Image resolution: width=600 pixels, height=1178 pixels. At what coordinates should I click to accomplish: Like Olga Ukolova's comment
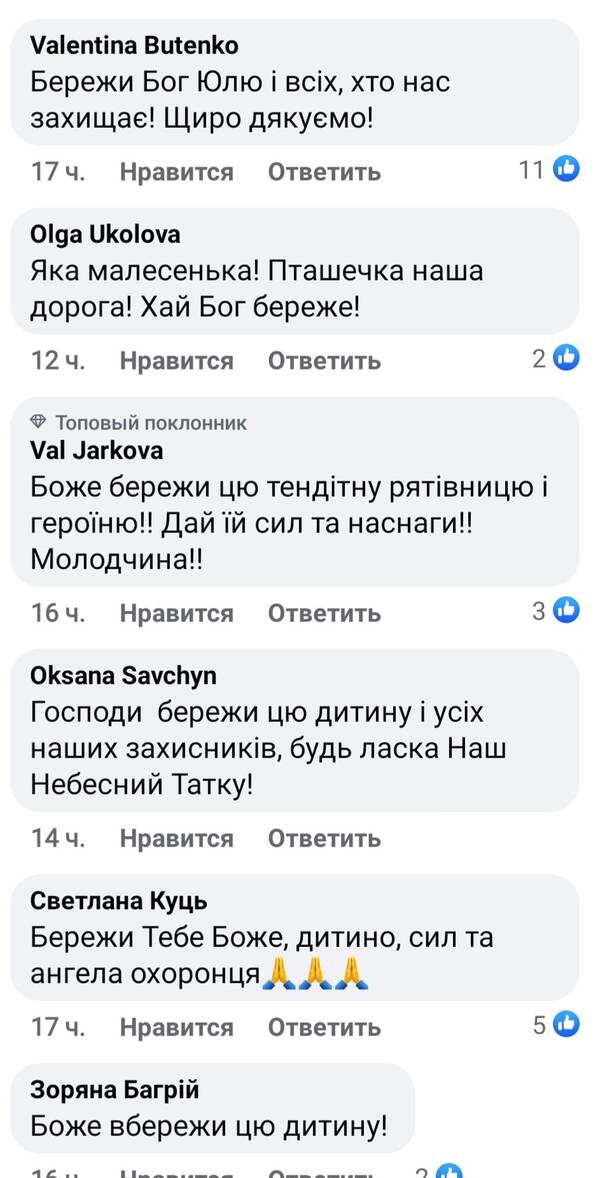click(176, 360)
